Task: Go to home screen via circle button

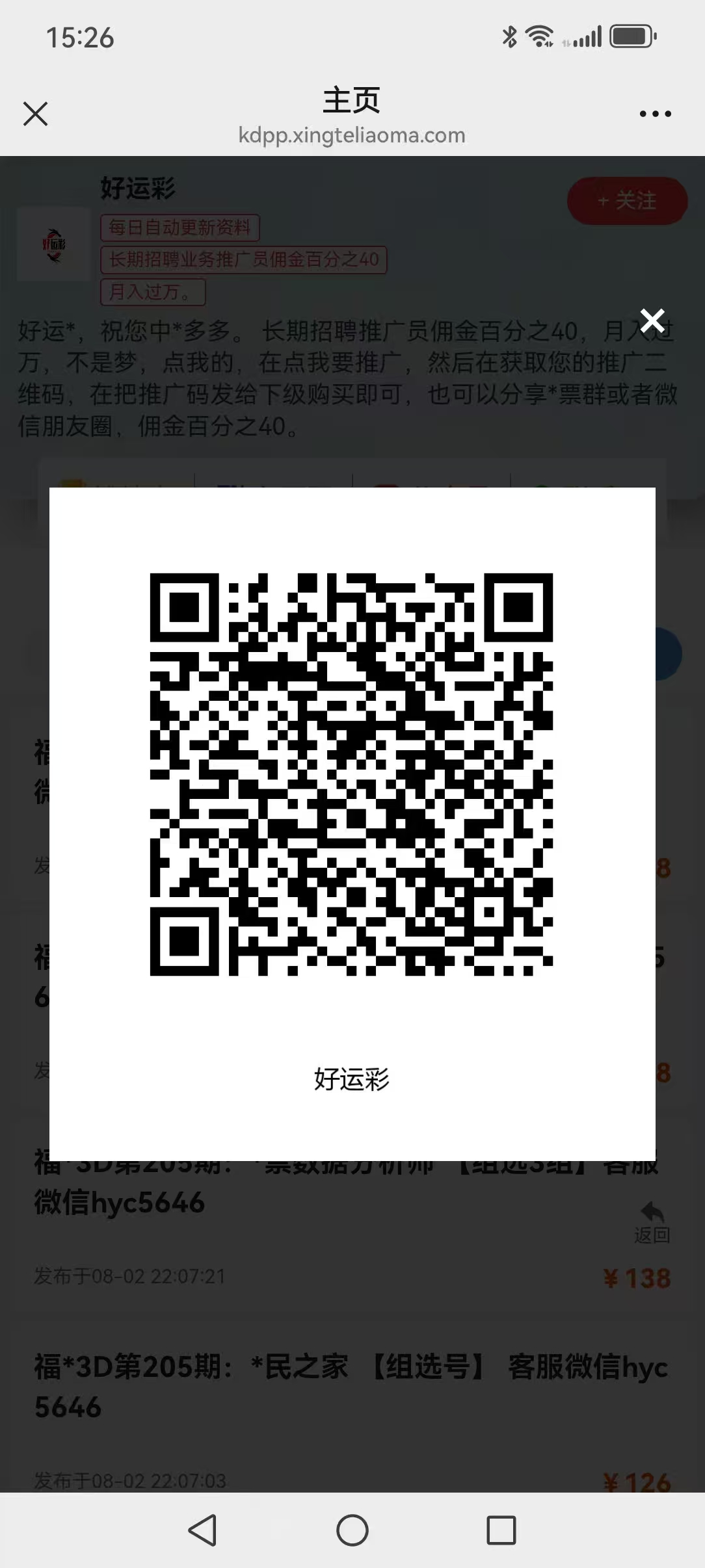Action: [352, 1530]
